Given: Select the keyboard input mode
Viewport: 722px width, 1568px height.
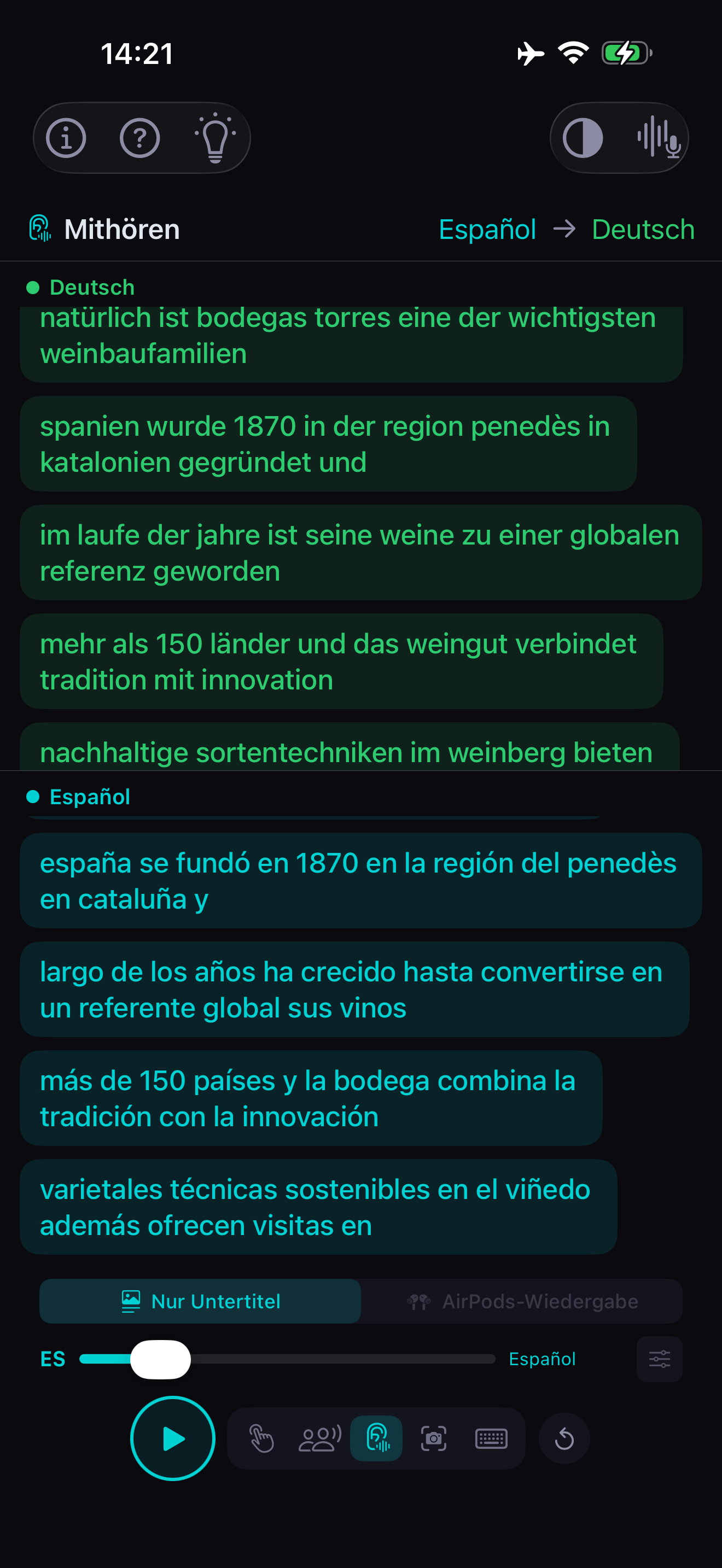Looking at the screenshot, I should pos(491,1439).
